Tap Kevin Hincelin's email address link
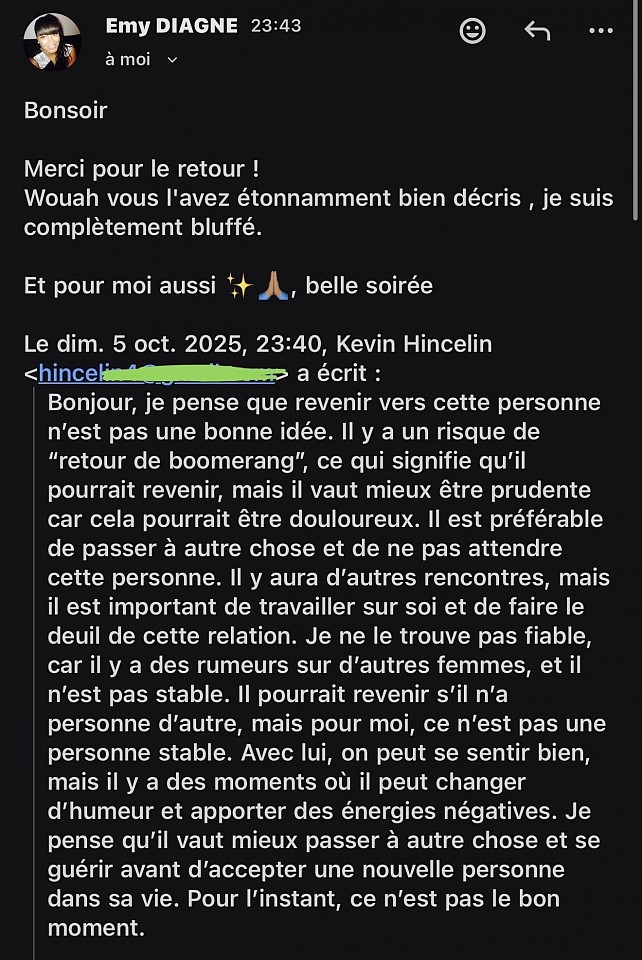The height and width of the screenshot is (960, 642). pyautogui.click(x=162, y=375)
